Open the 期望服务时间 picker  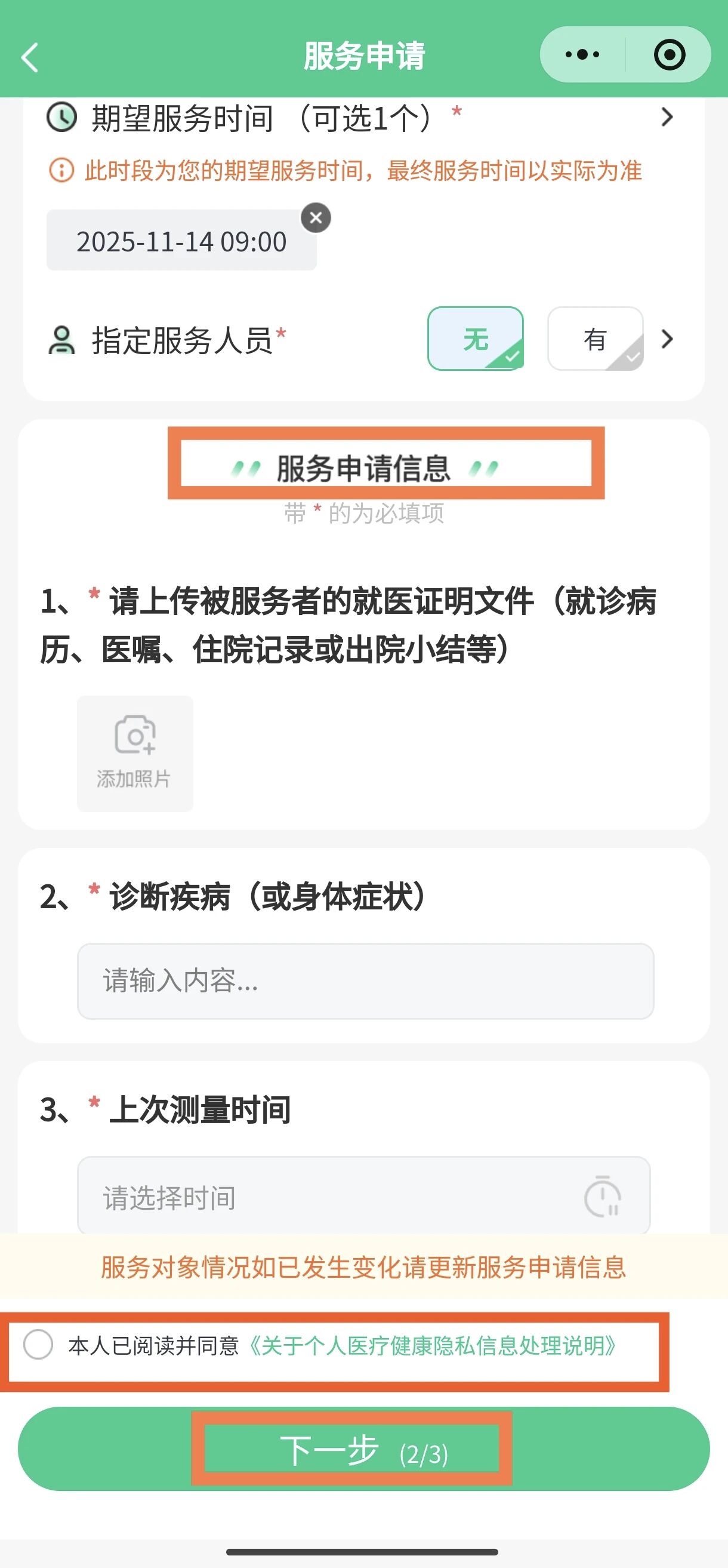tap(667, 117)
